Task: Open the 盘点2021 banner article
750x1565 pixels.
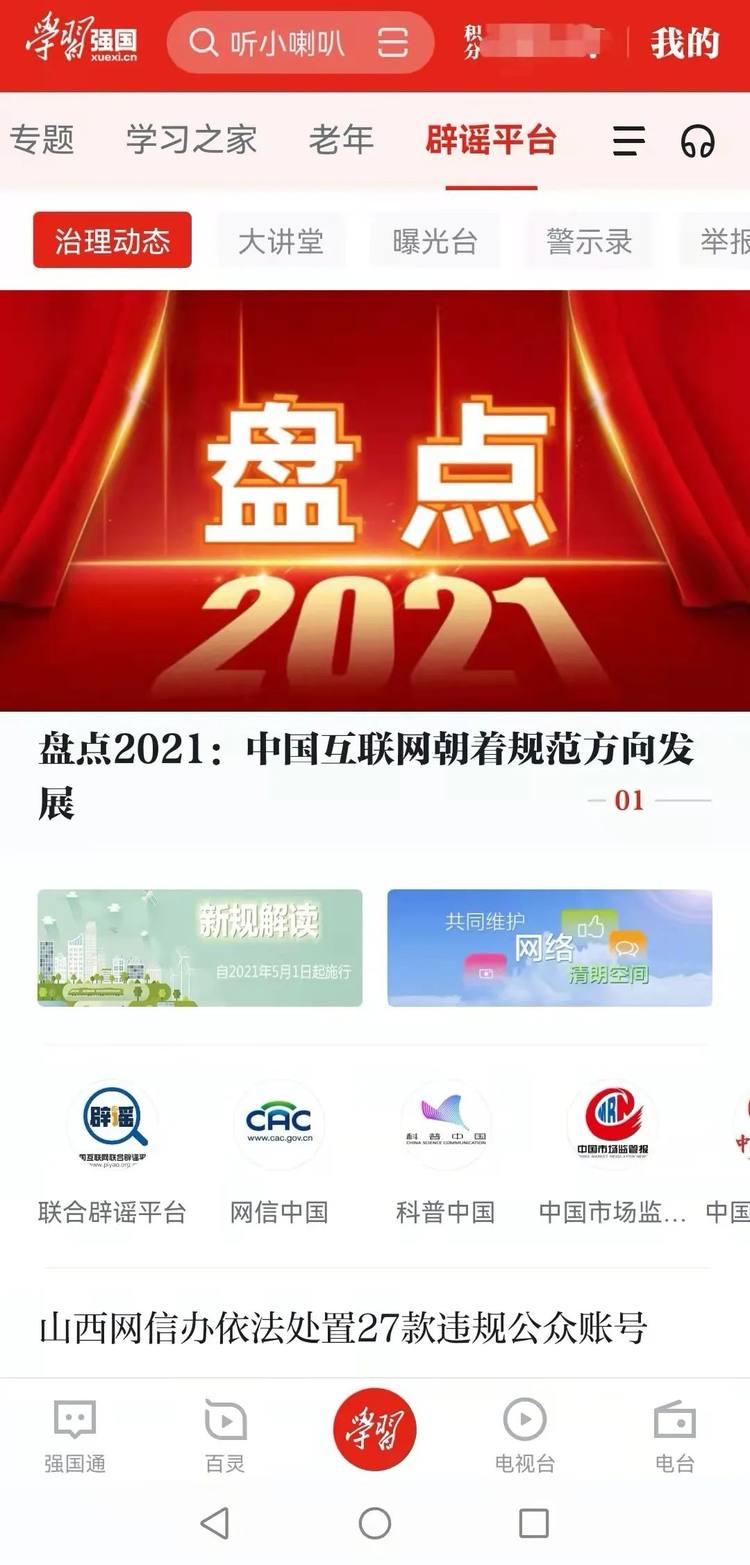Action: (x=375, y=500)
